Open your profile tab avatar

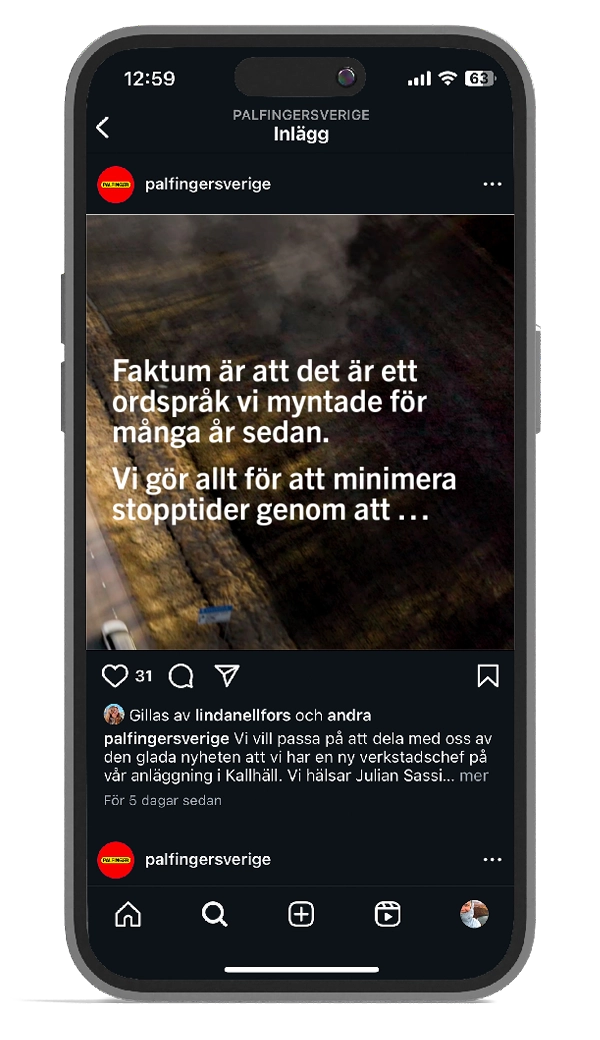tap(474, 914)
